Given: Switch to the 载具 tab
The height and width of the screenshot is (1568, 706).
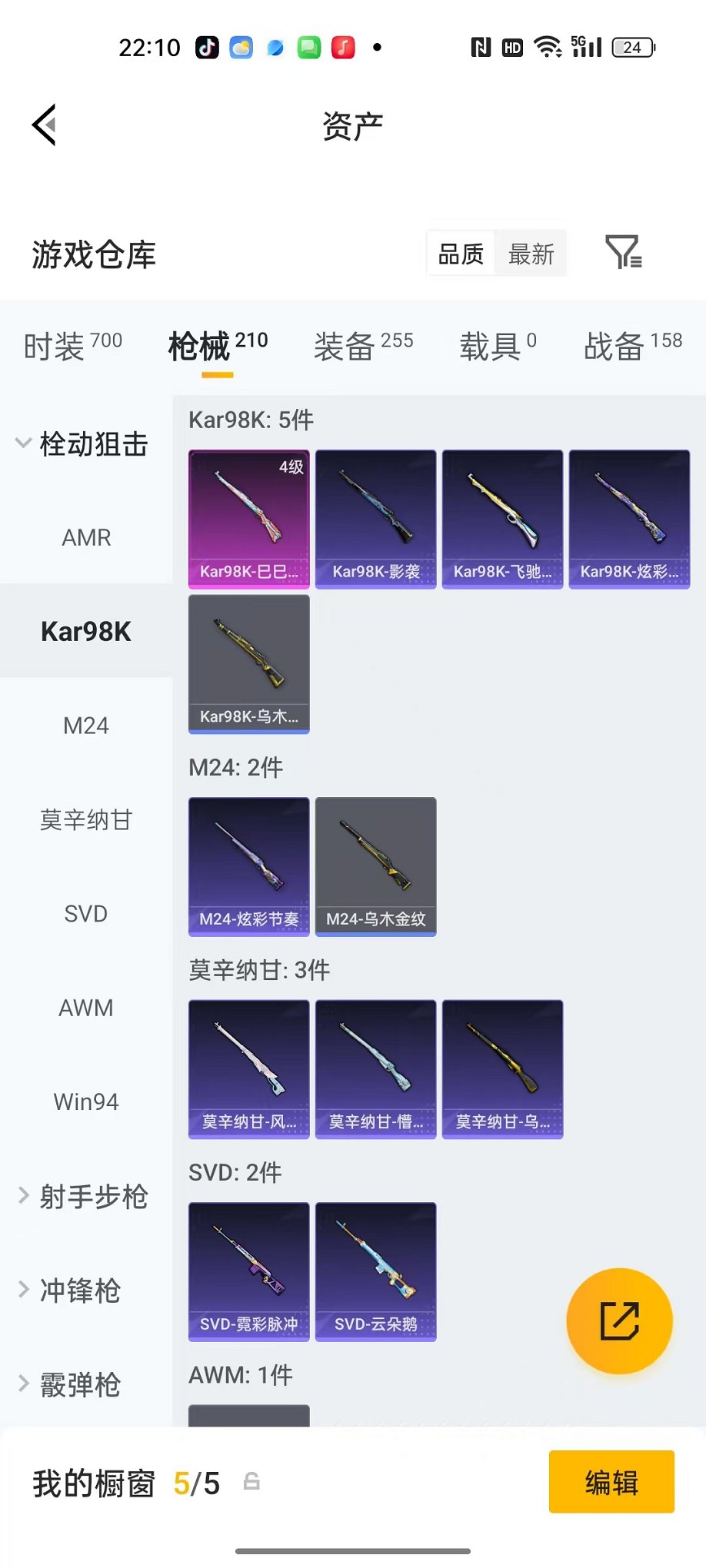Looking at the screenshot, I should click(x=498, y=345).
